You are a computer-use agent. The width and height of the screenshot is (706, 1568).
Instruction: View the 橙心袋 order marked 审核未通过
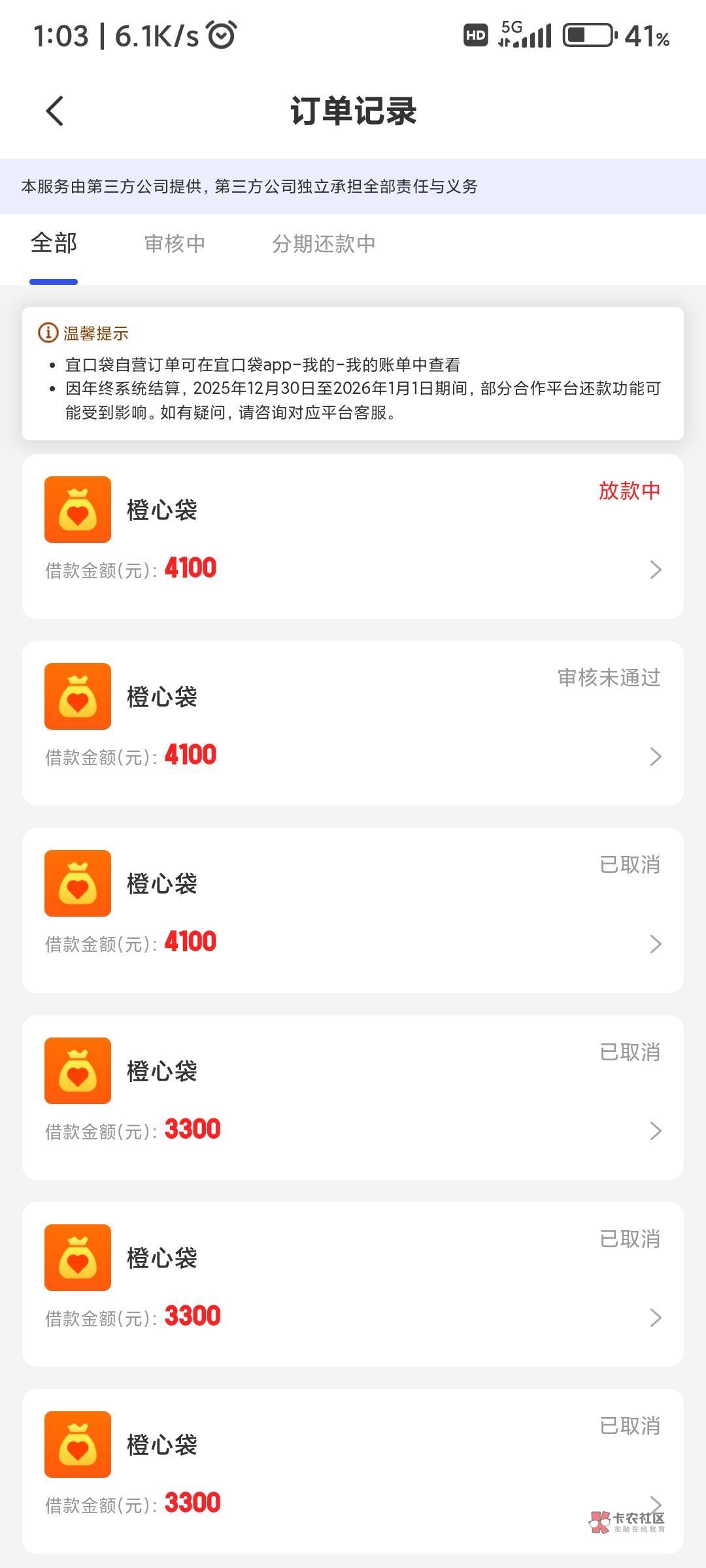click(x=353, y=723)
